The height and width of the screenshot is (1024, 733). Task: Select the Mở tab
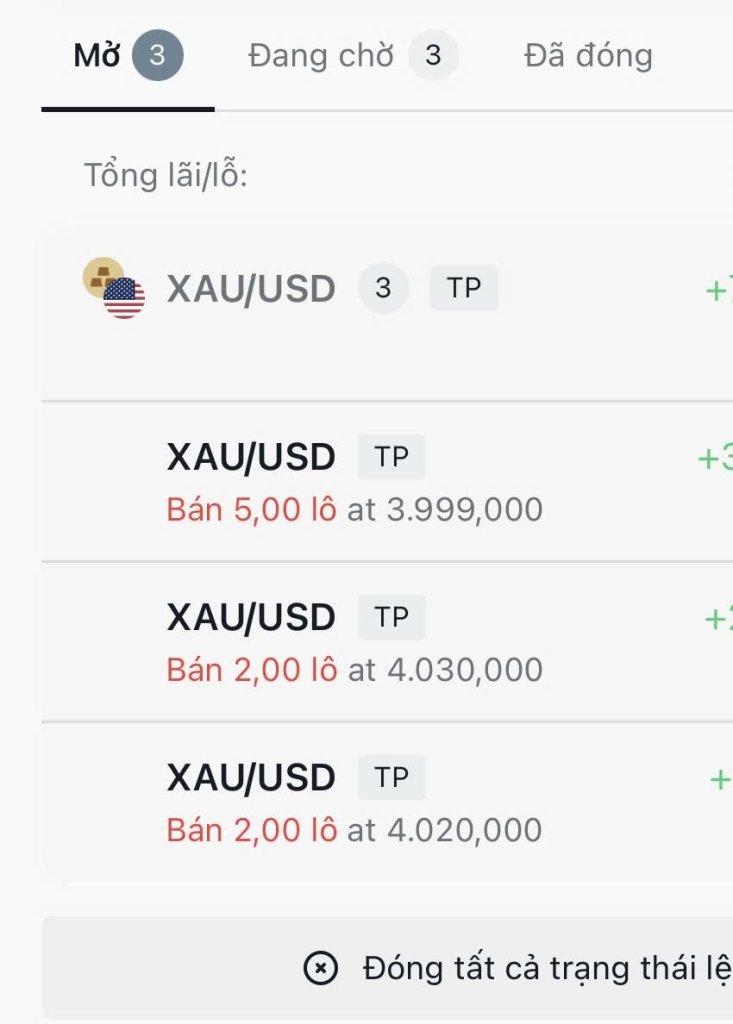[x=127, y=56]
